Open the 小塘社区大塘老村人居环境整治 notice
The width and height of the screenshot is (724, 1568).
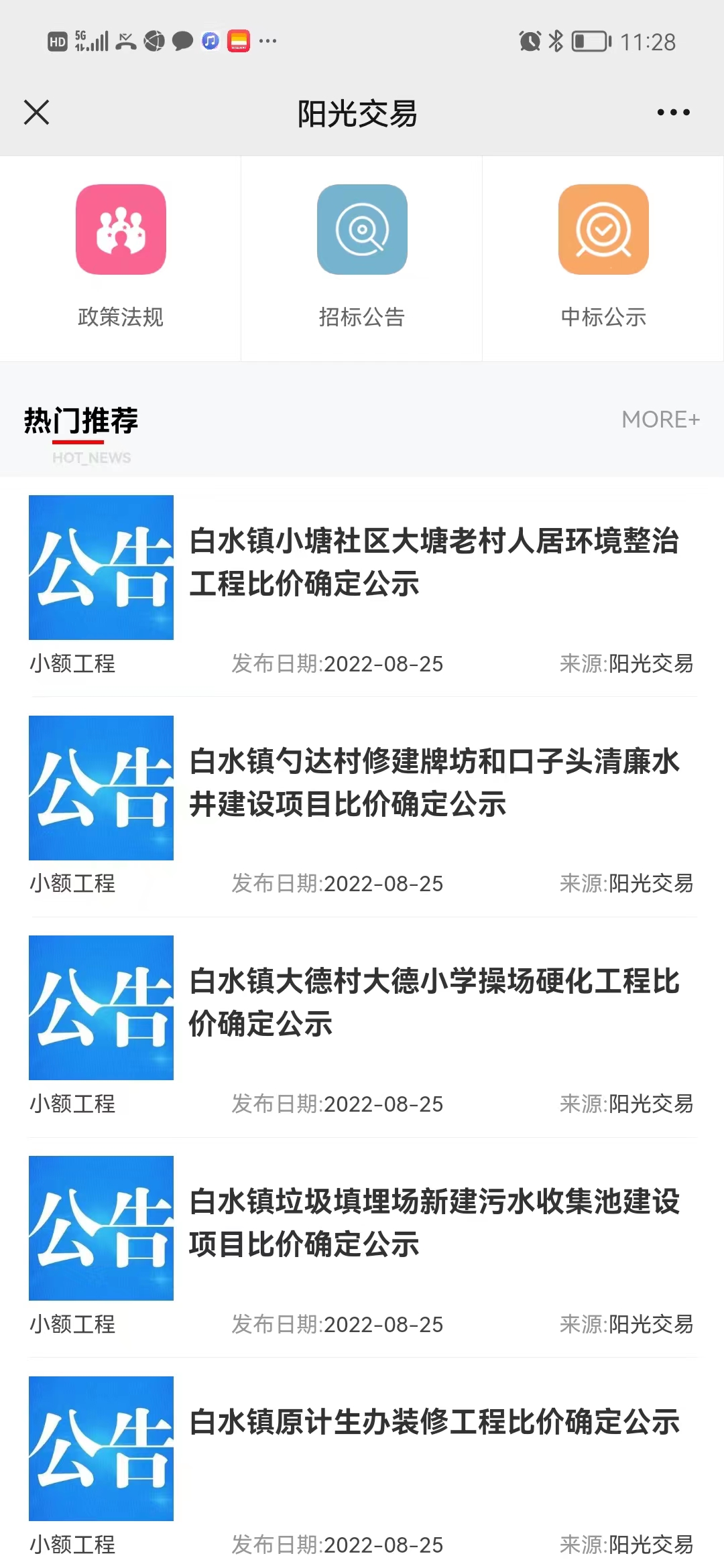pos(434,562)
